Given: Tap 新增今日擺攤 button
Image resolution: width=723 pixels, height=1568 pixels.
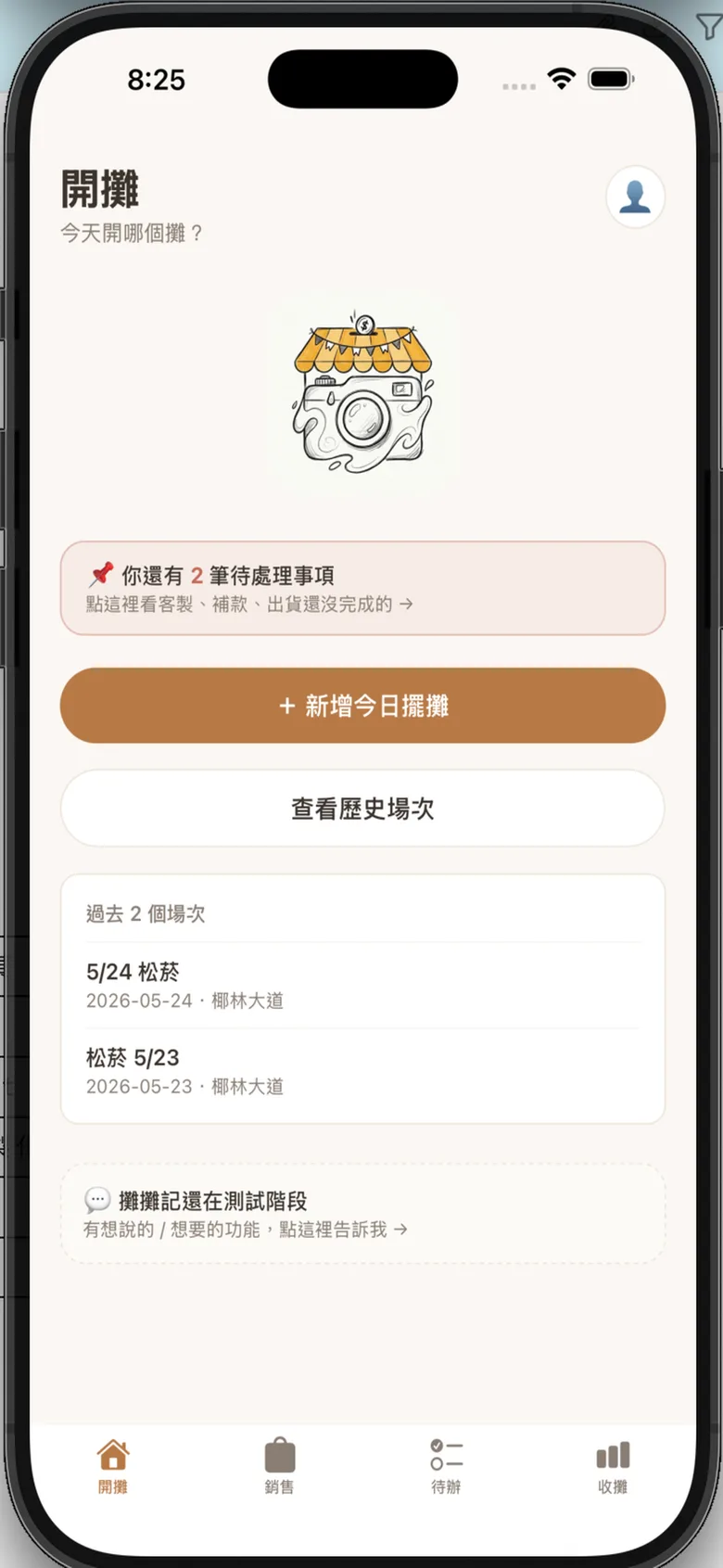Looking at the screenshot, I should pyautogui.click(x=362, y=706).
